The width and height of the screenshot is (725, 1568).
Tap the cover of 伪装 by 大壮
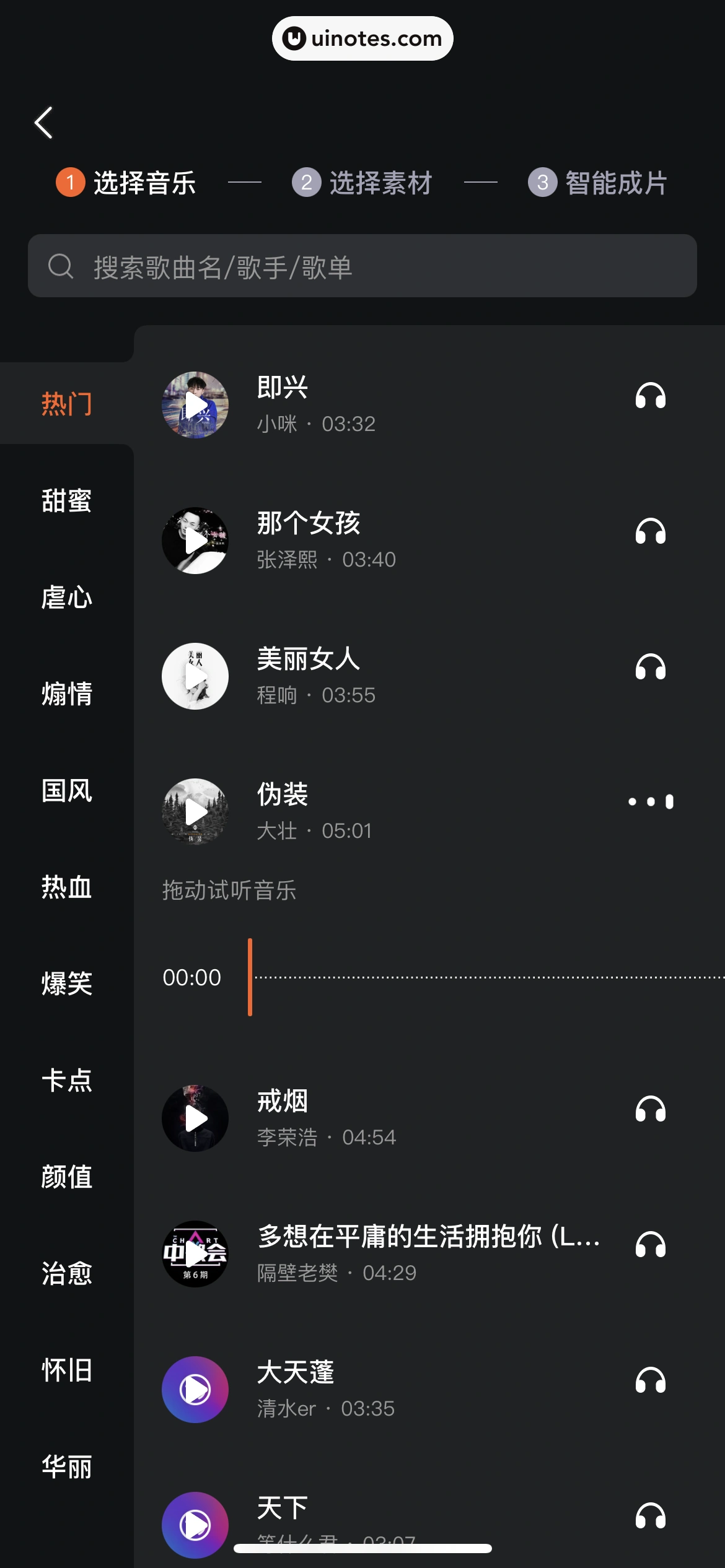pyautogui.click(x=195, y=811)
